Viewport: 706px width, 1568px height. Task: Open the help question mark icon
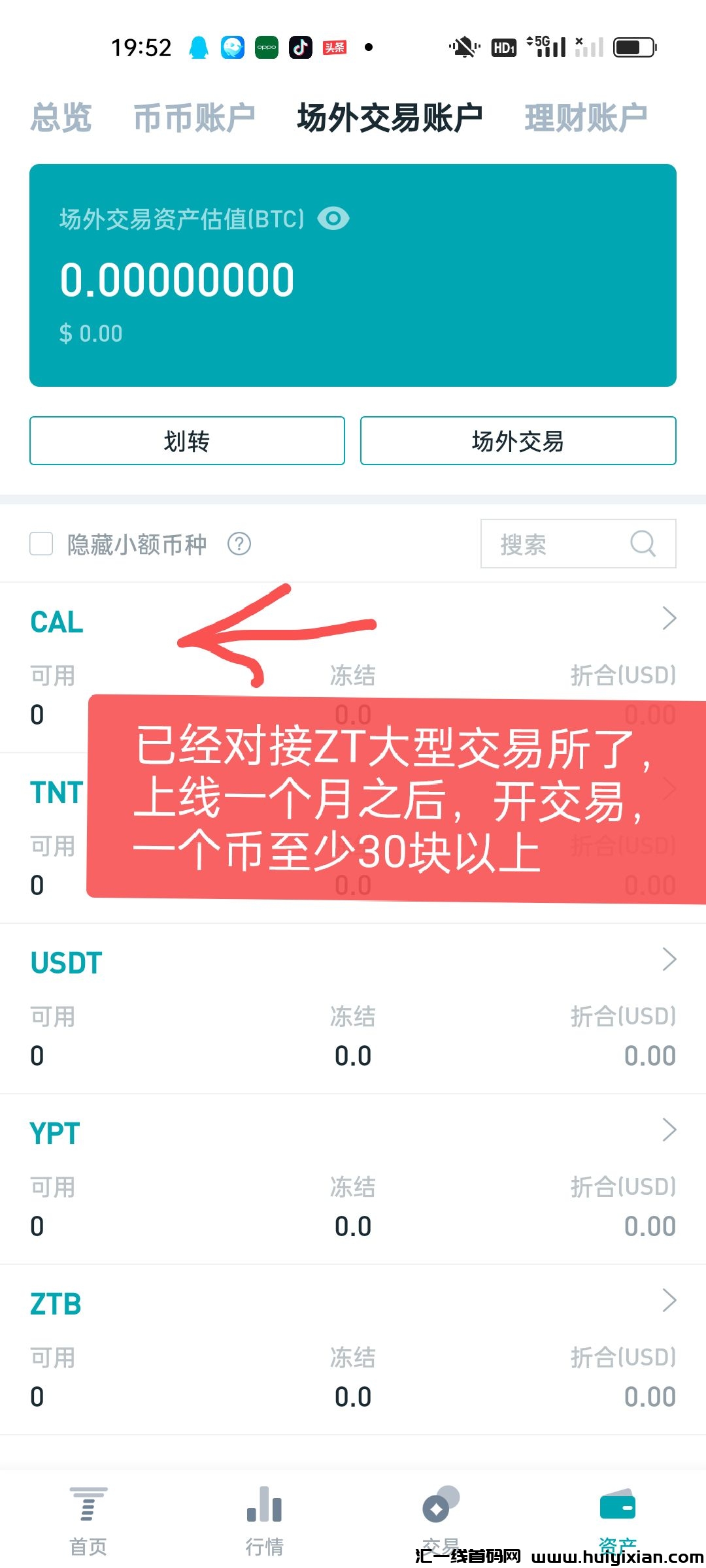point(239,544)
